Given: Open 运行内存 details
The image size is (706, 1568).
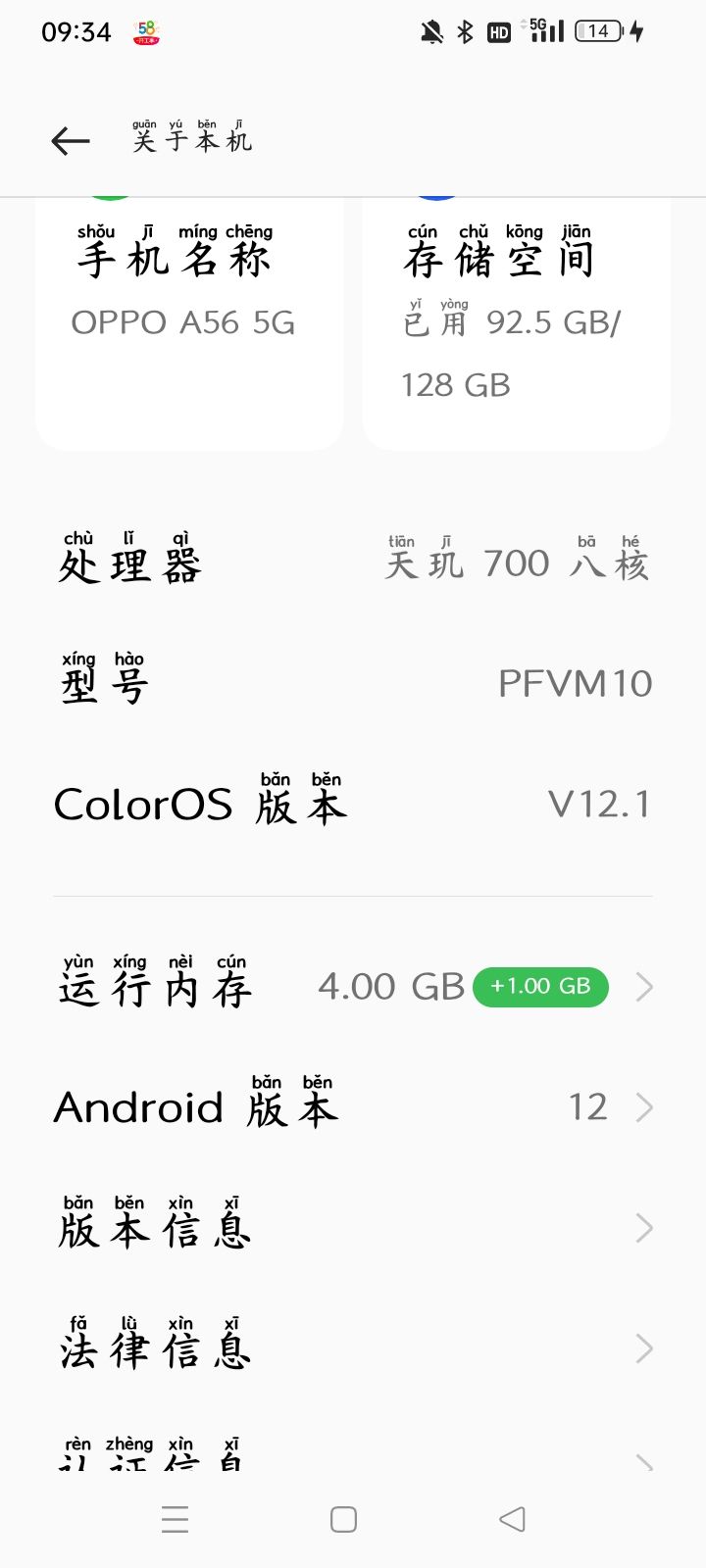Looking at the screenshot, I should click(x=353, y=986).
